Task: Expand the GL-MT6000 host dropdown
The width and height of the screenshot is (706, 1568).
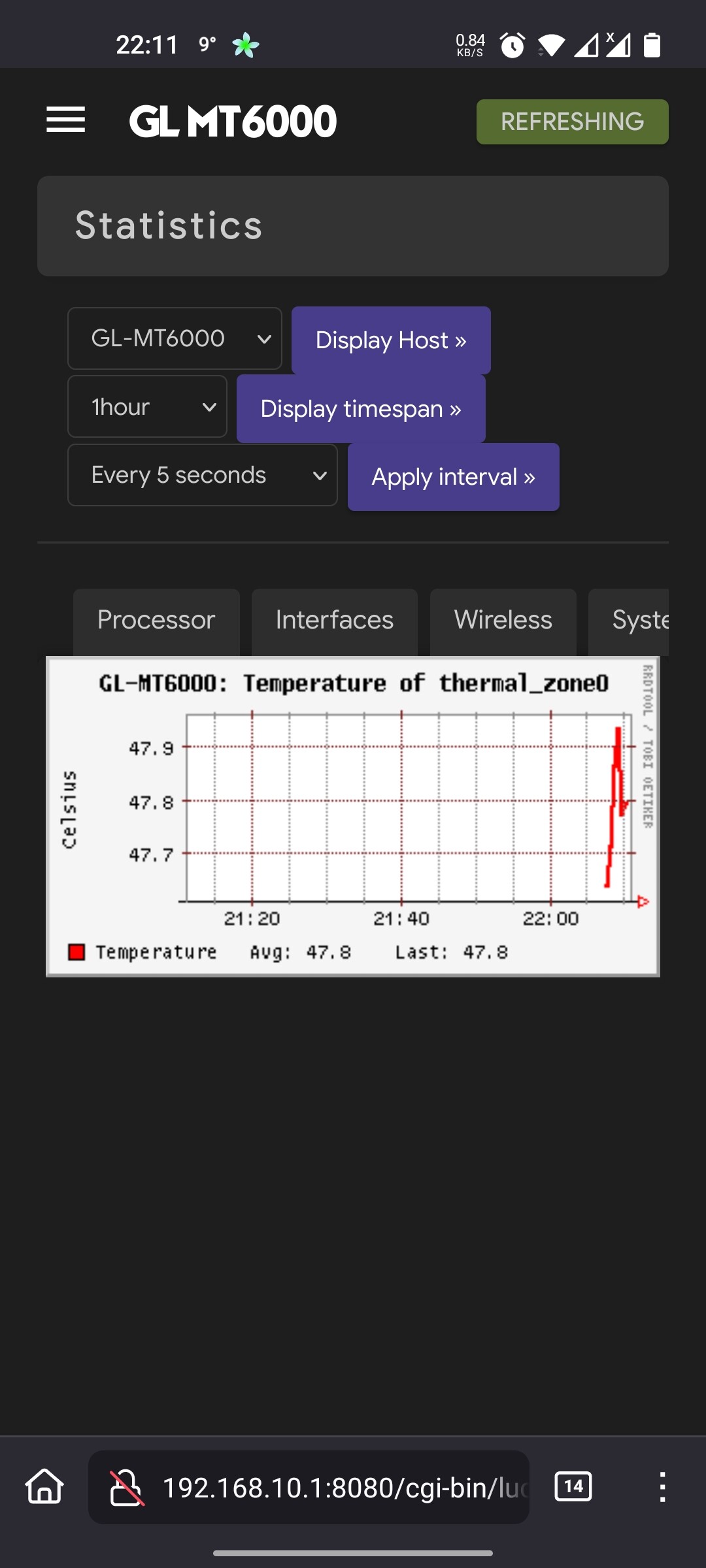Action: 175,338
